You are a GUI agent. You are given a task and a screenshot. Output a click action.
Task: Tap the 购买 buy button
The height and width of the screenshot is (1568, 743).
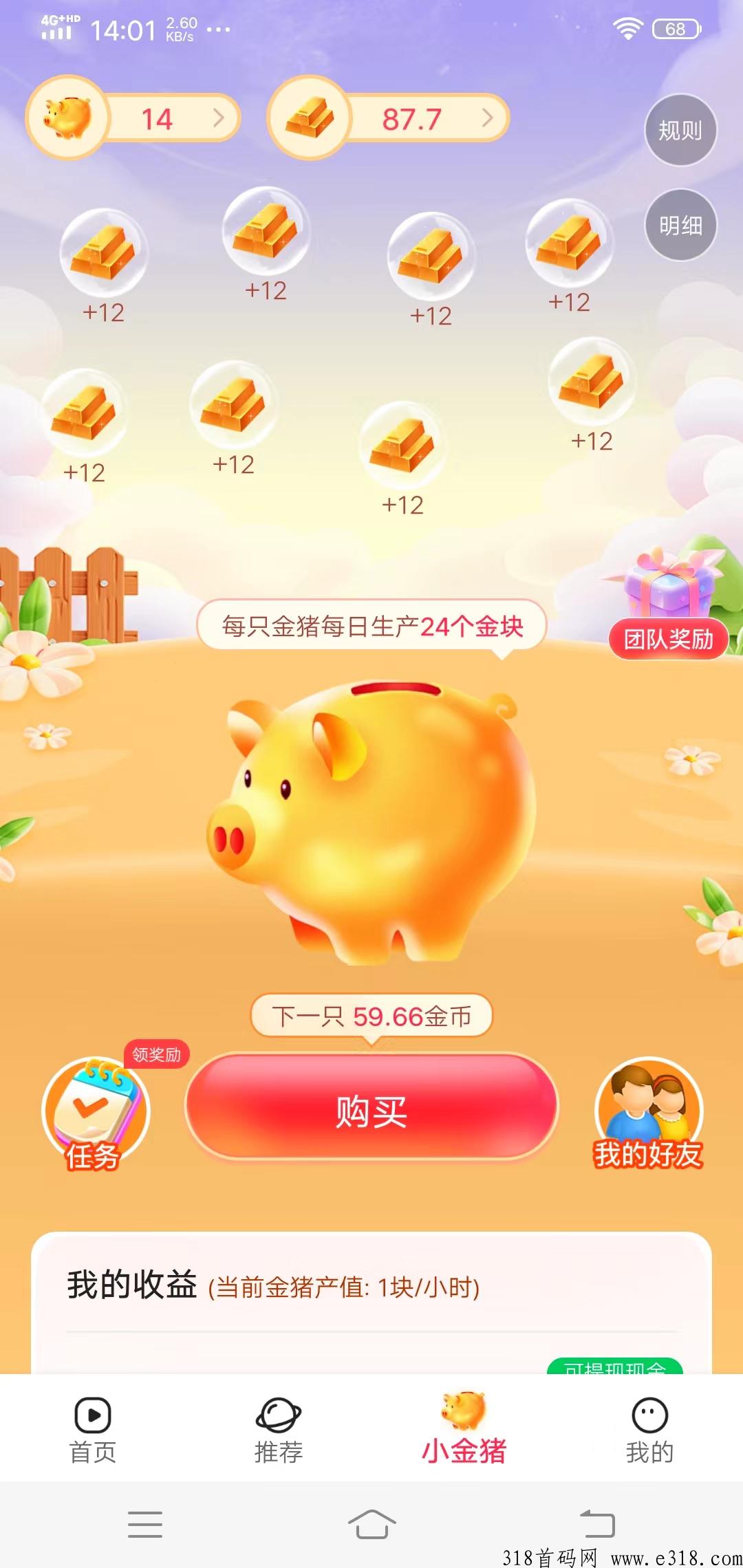click(371, 1110)
